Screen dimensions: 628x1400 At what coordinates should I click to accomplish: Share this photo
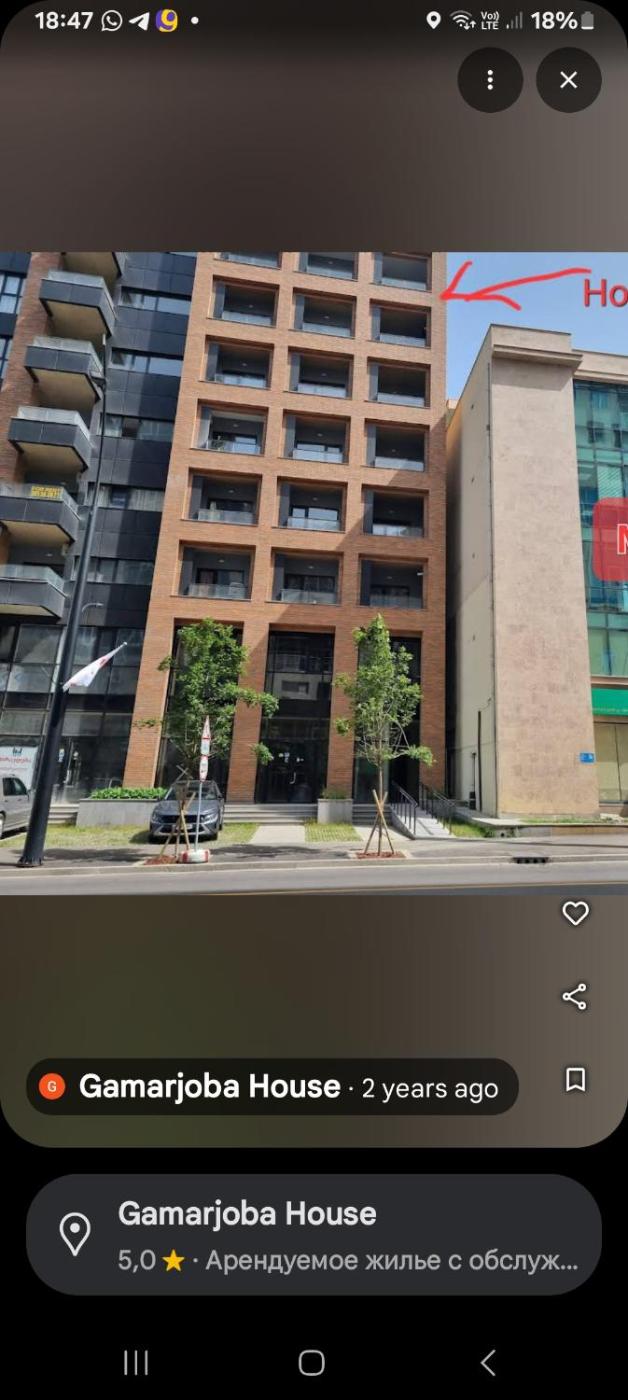[575, 996]
